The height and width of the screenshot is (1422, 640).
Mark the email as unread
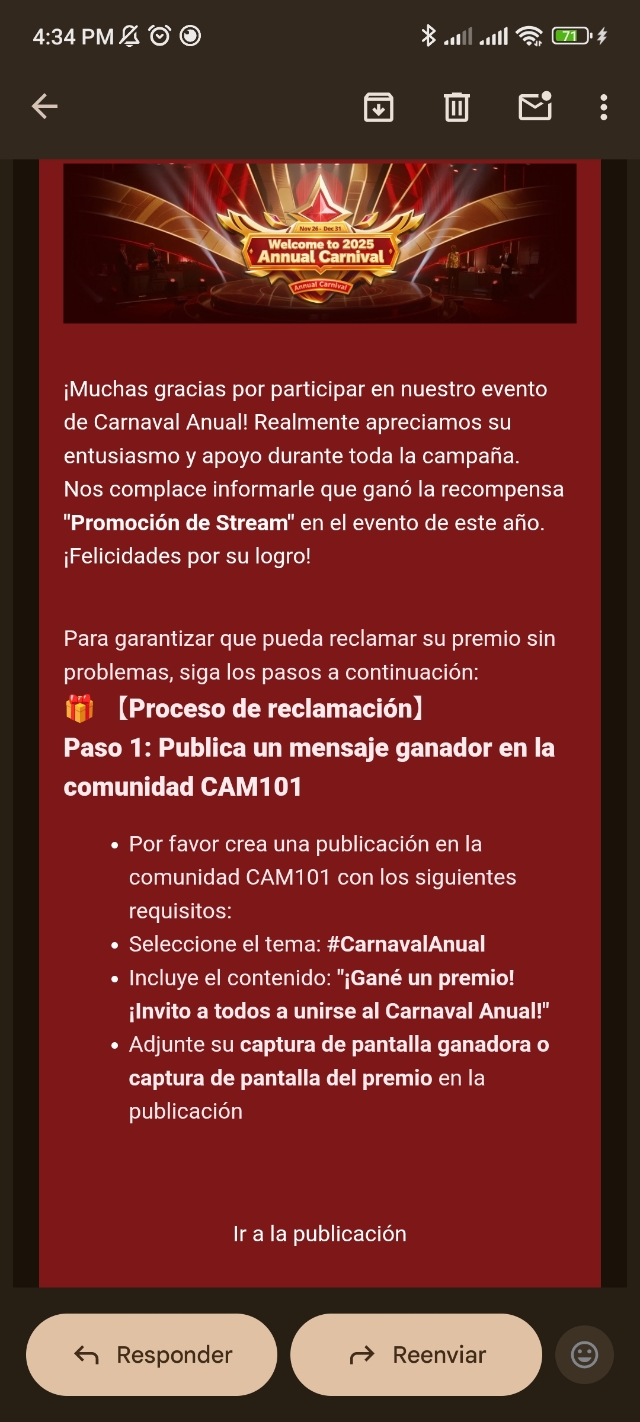point(535,107)
